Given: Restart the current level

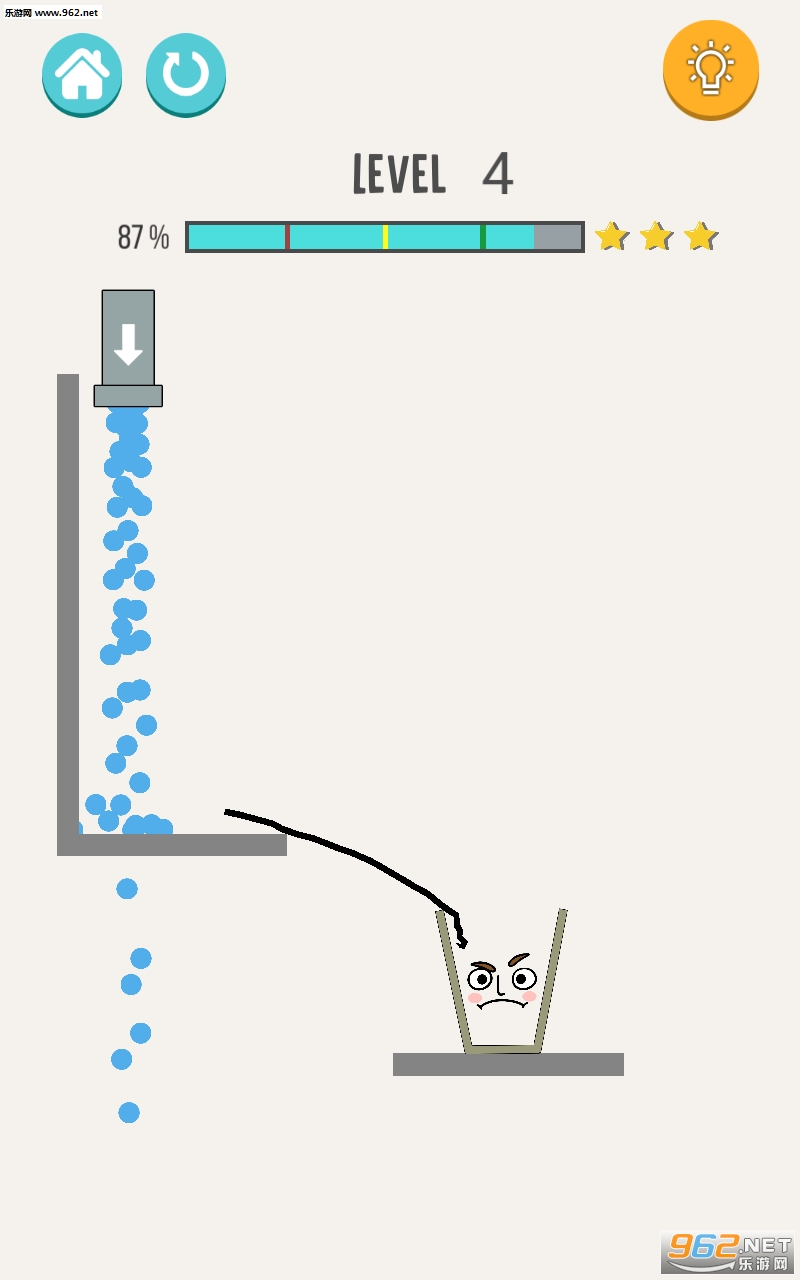Looking at the screenshot, I should (186, 75).
